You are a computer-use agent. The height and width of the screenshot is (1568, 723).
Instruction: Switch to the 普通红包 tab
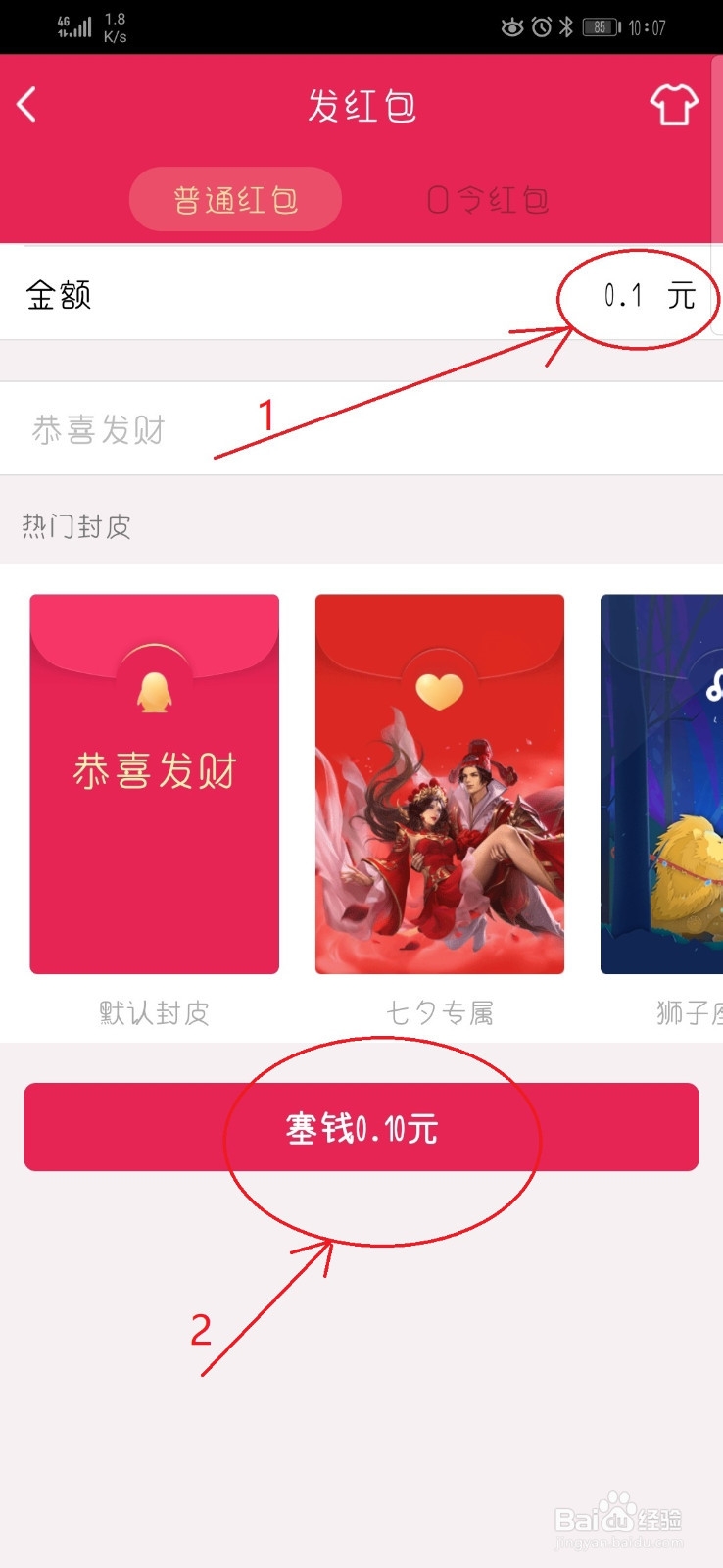pyautogui.click(x=235, y=198)
